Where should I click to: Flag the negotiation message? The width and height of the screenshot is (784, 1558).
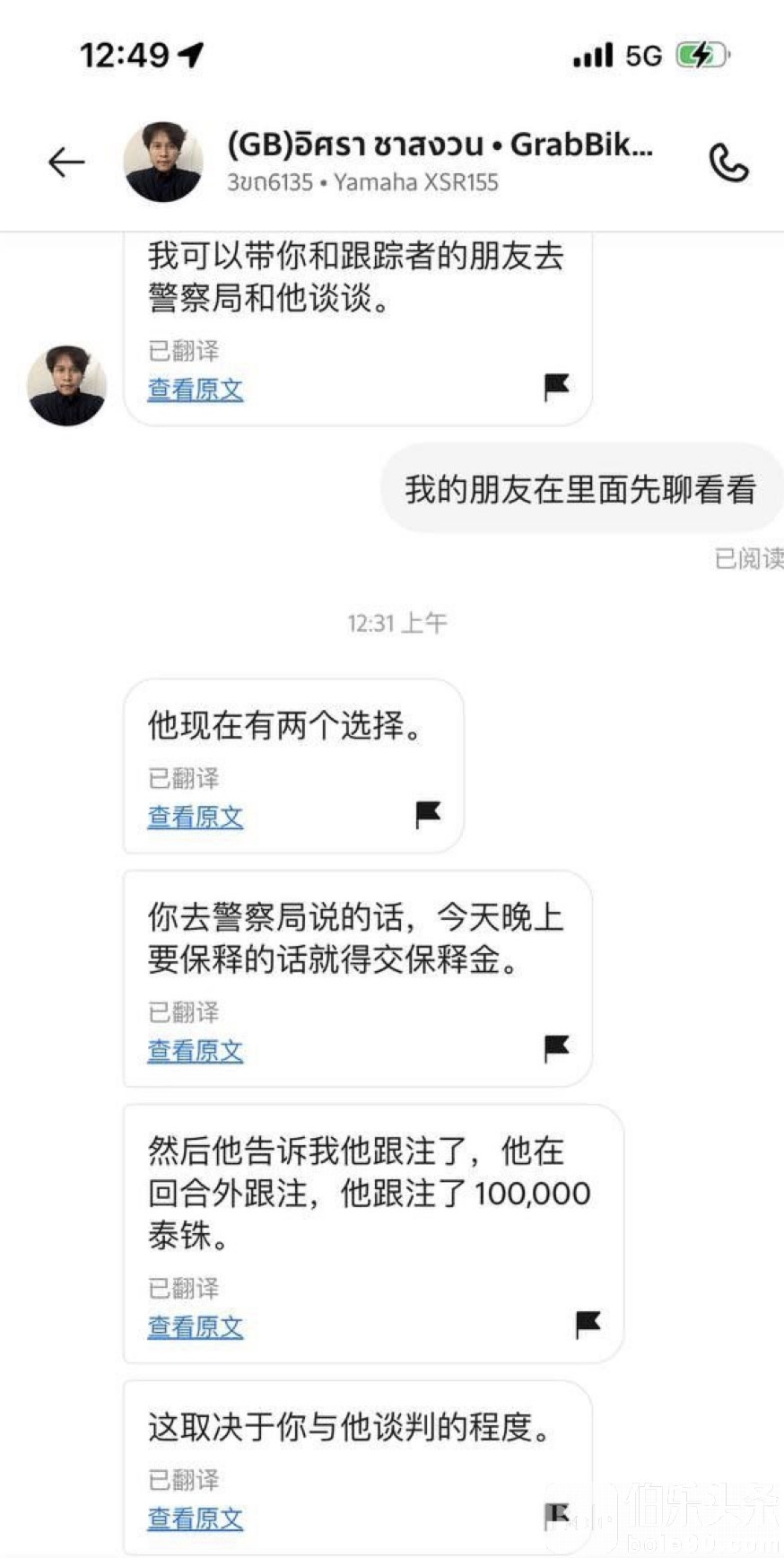[557, 1516]
